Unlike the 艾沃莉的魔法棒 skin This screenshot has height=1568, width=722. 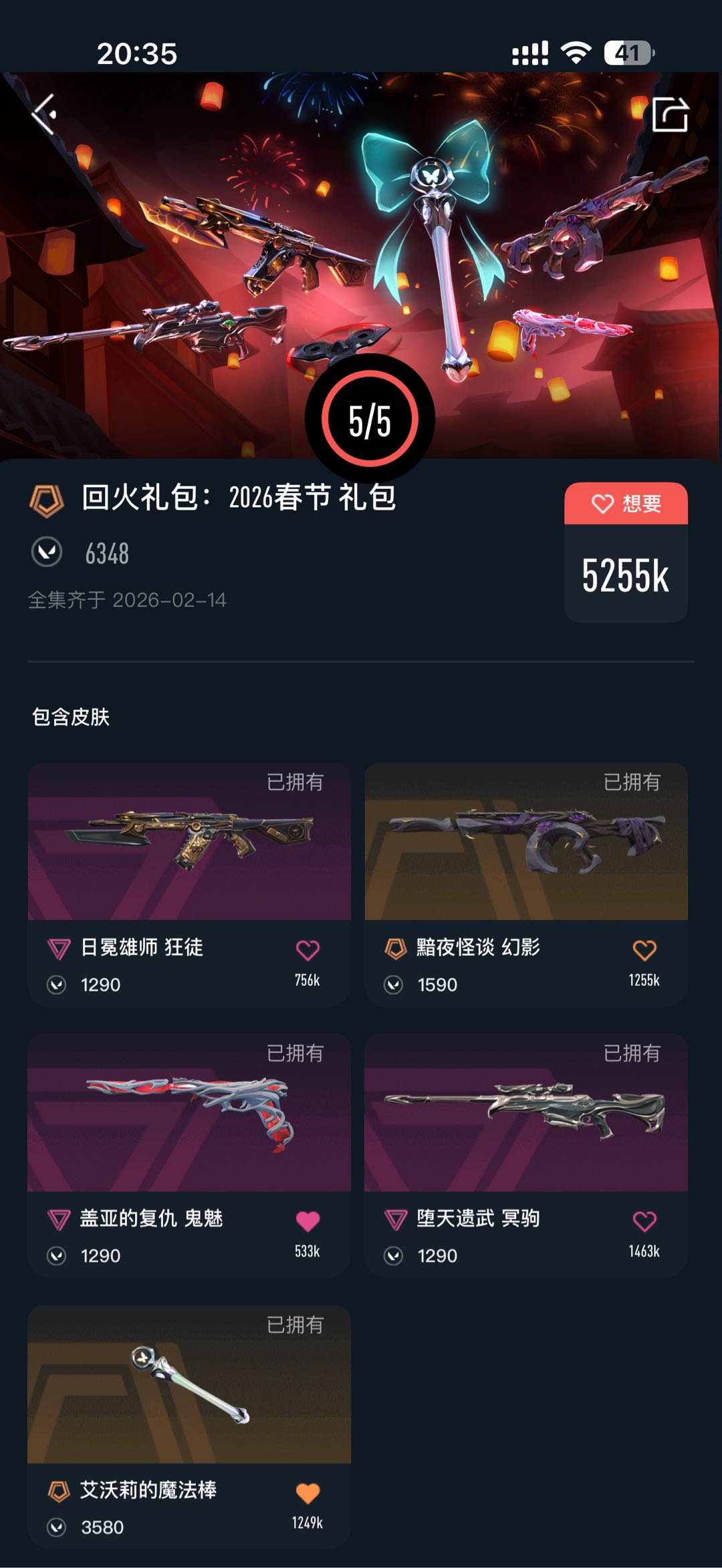coord(308,1493)
